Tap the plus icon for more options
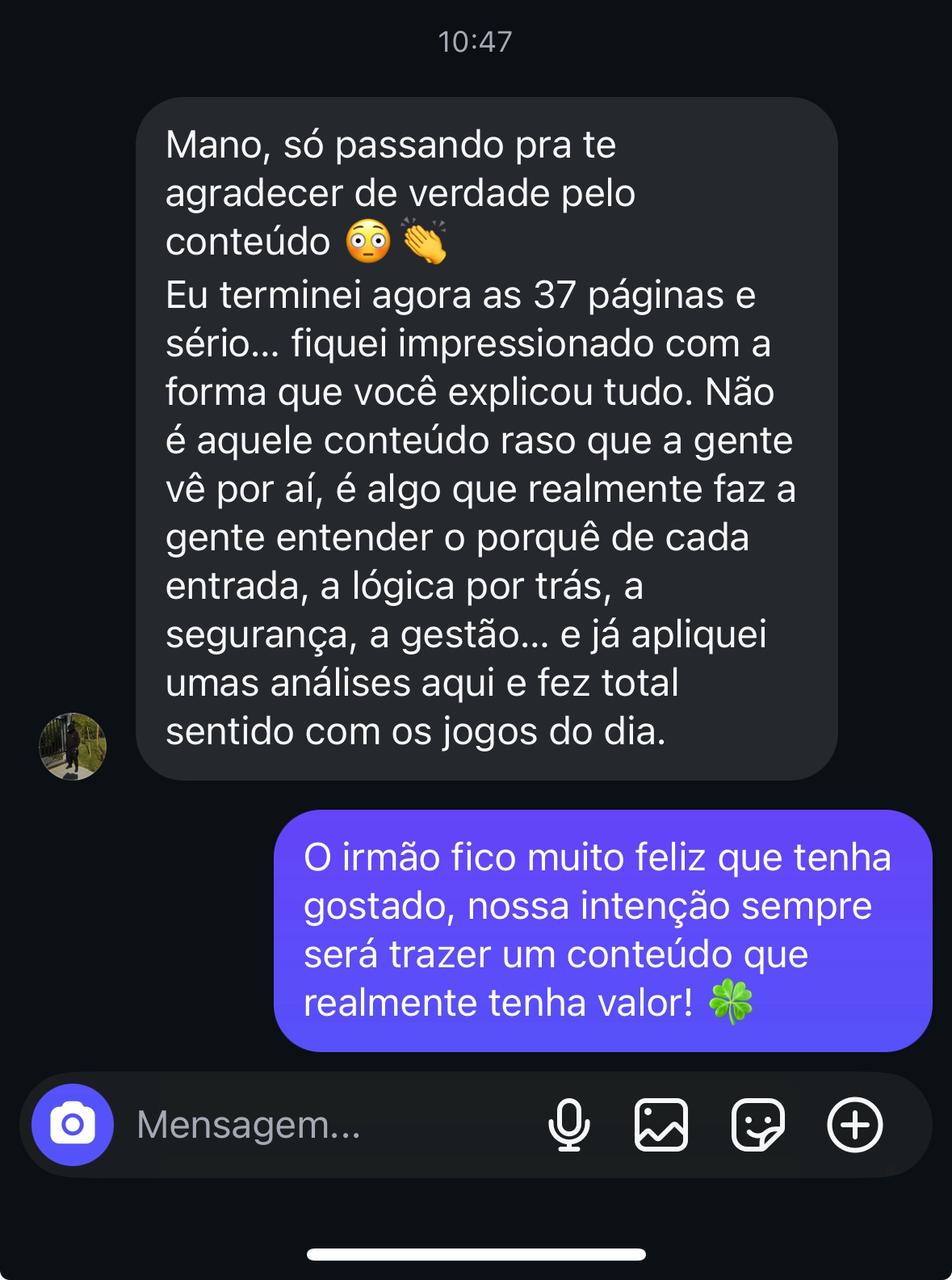 (x=855, y=1125)
